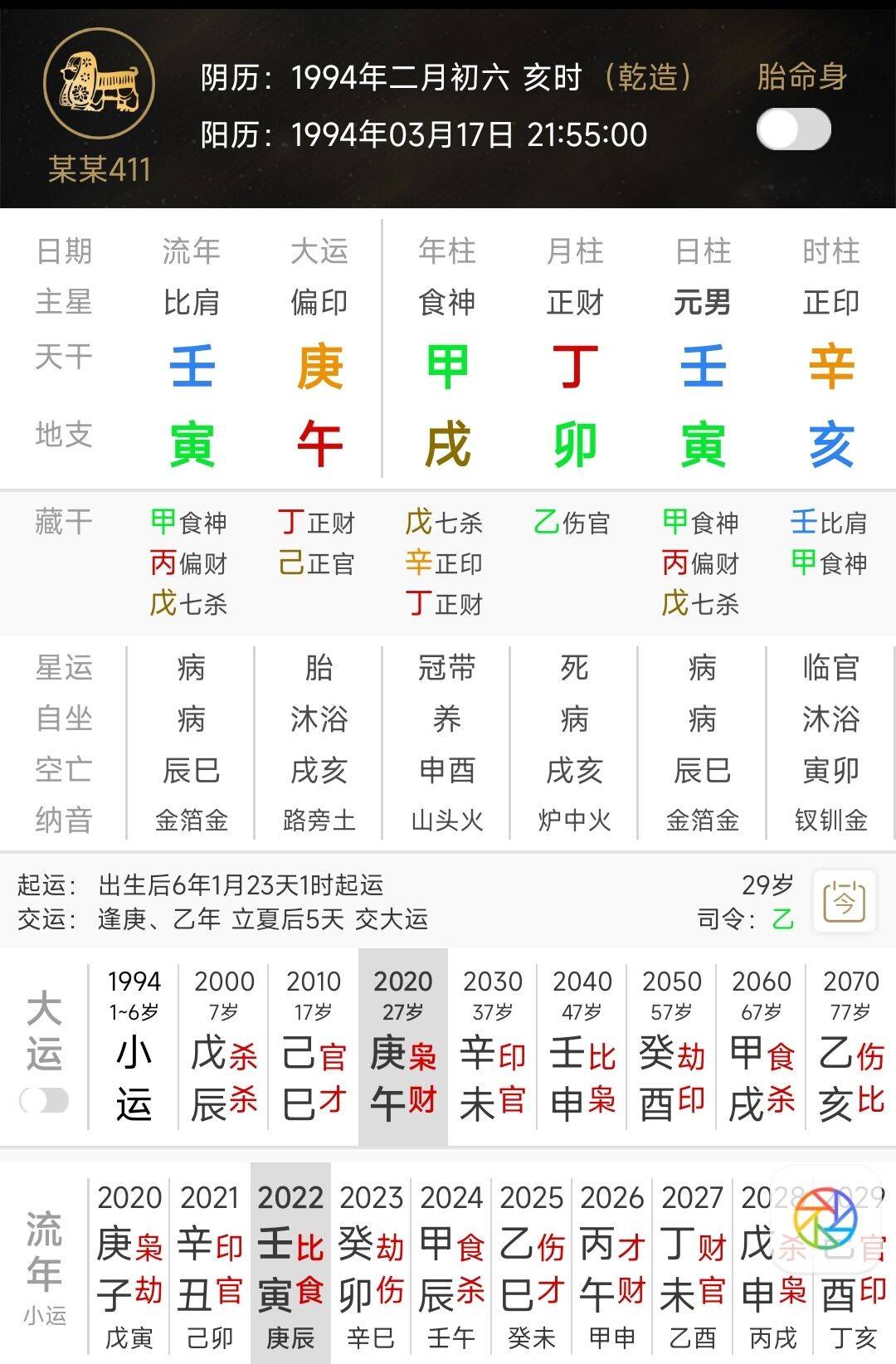The width and height of the screenshot is (896, 1364).
Task: Pick the 2050 癸酉 大运 period
Action: coord(672,1047)
